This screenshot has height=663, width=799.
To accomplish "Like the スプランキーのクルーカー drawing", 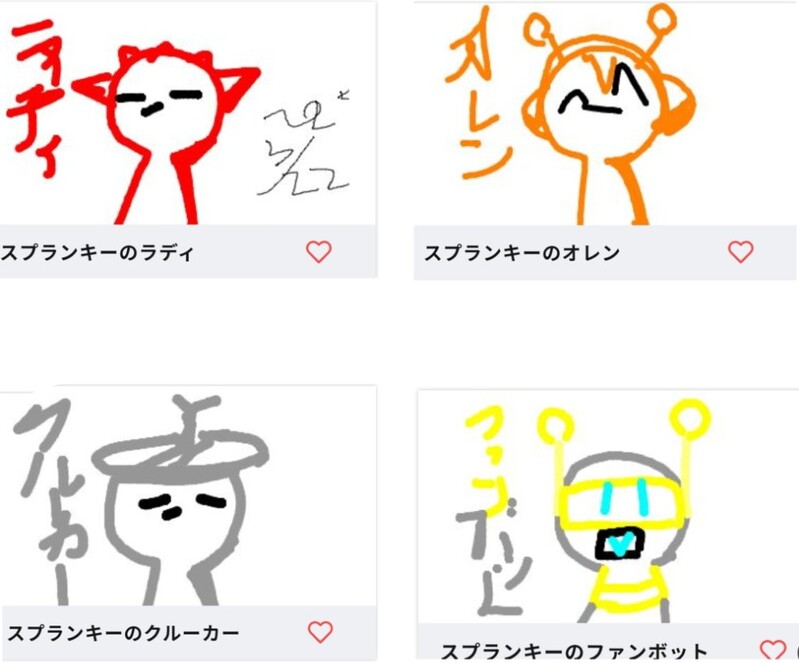I will [x=320, y=632].
